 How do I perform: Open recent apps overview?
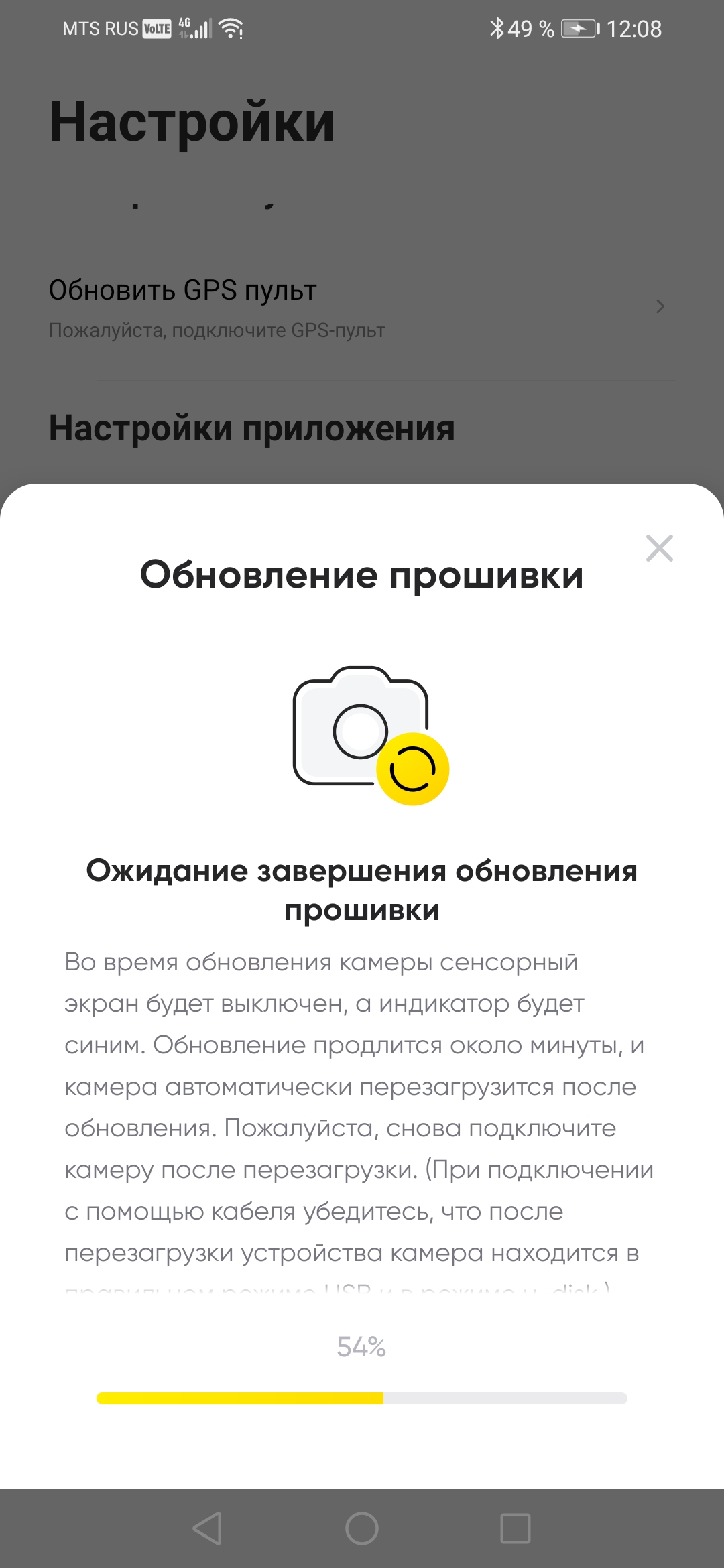tap(516, 1528)
